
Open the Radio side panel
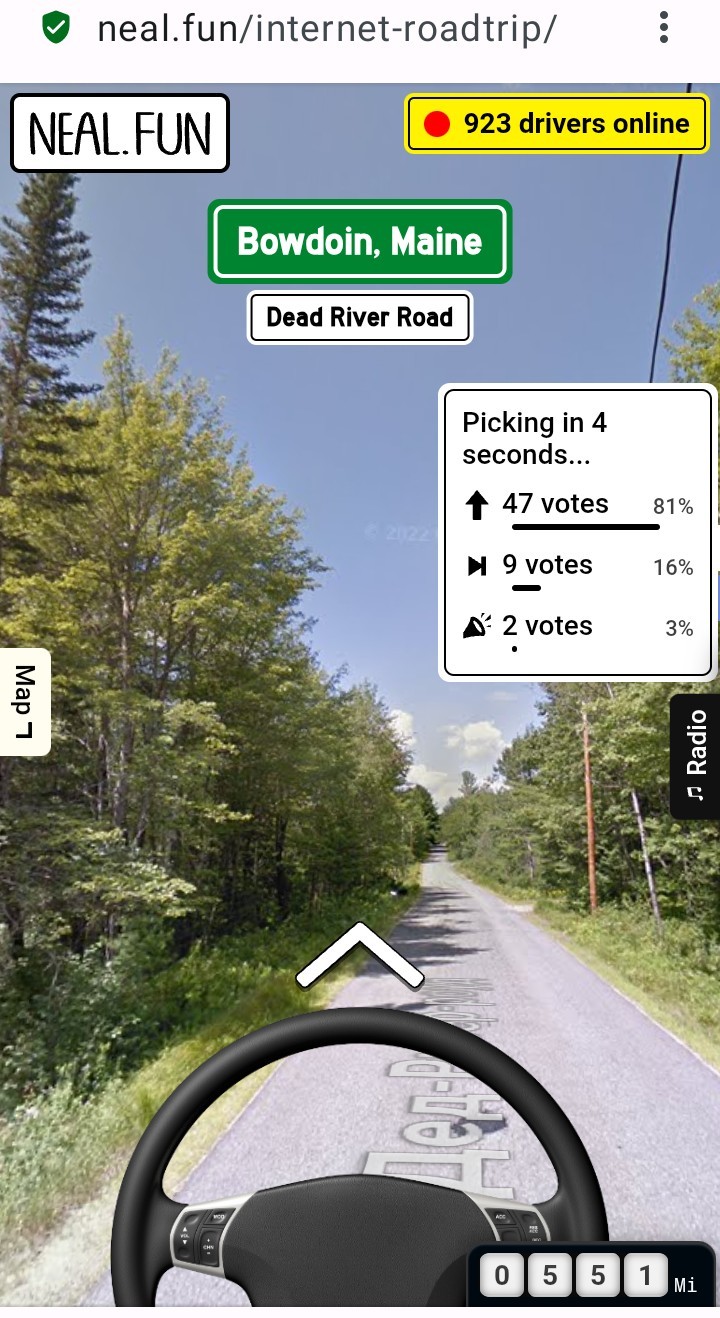[x=695, y=756]
